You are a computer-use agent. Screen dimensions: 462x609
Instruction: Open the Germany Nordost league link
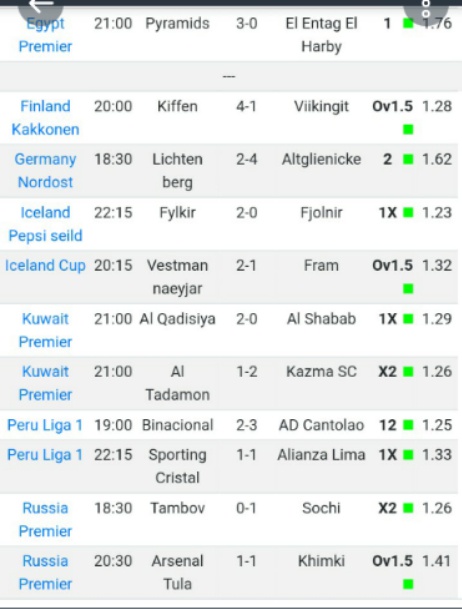tap(45, 171)
